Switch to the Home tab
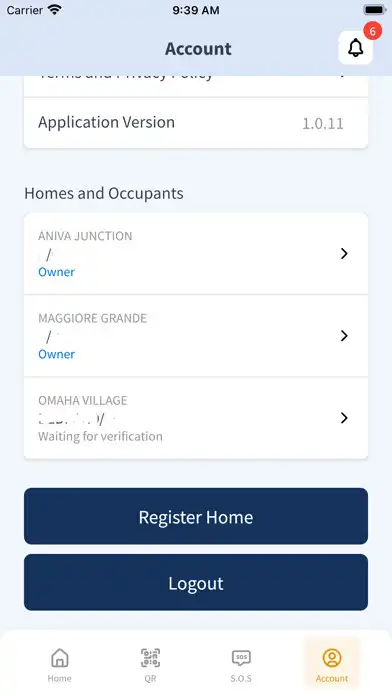Viewport: 392px width, 696px height. (59, 664)
